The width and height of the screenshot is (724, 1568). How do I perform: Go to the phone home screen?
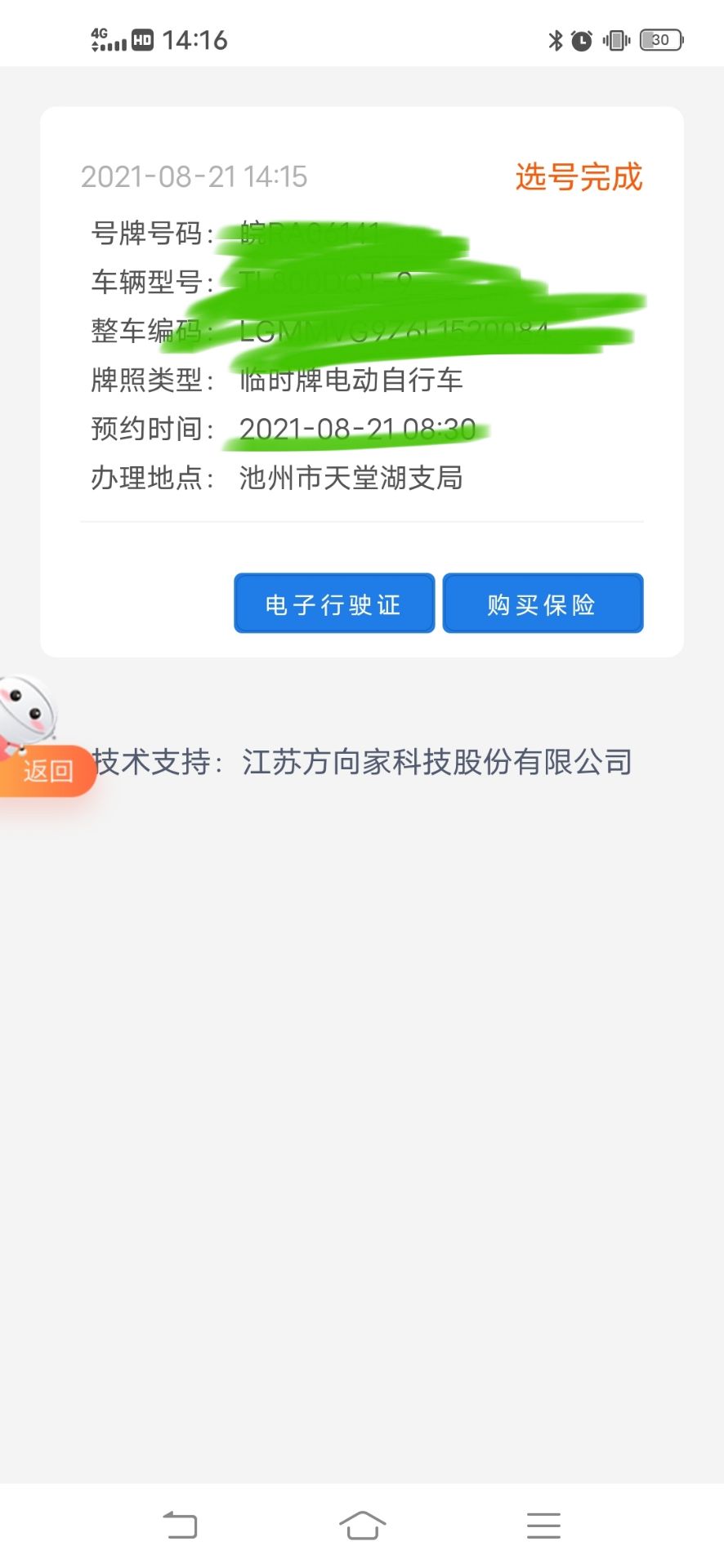(x=362, y=1525)
